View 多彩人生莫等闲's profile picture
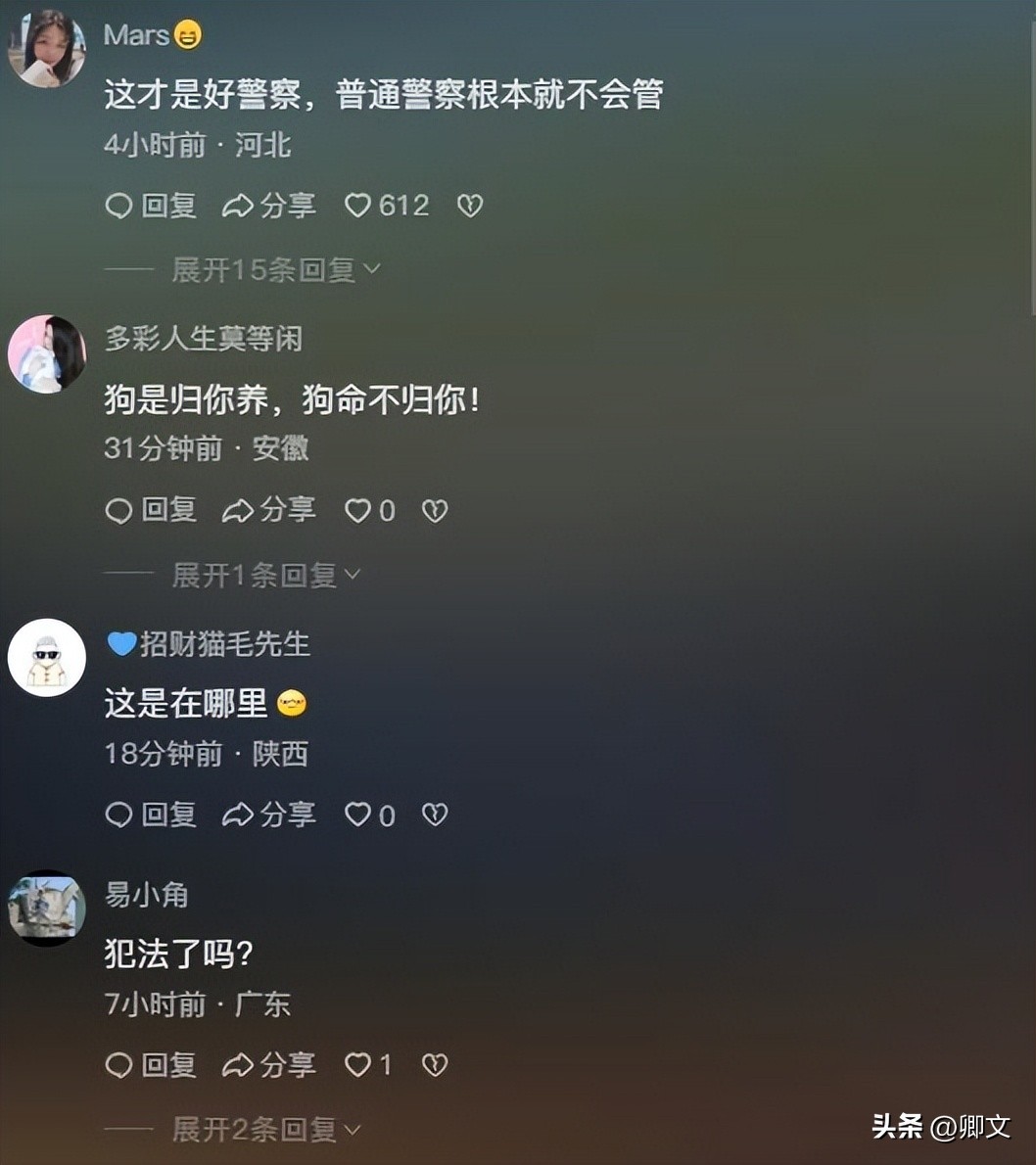Image resolution: width=1036 pixels, height=1165 pixels. click(46, 353)
